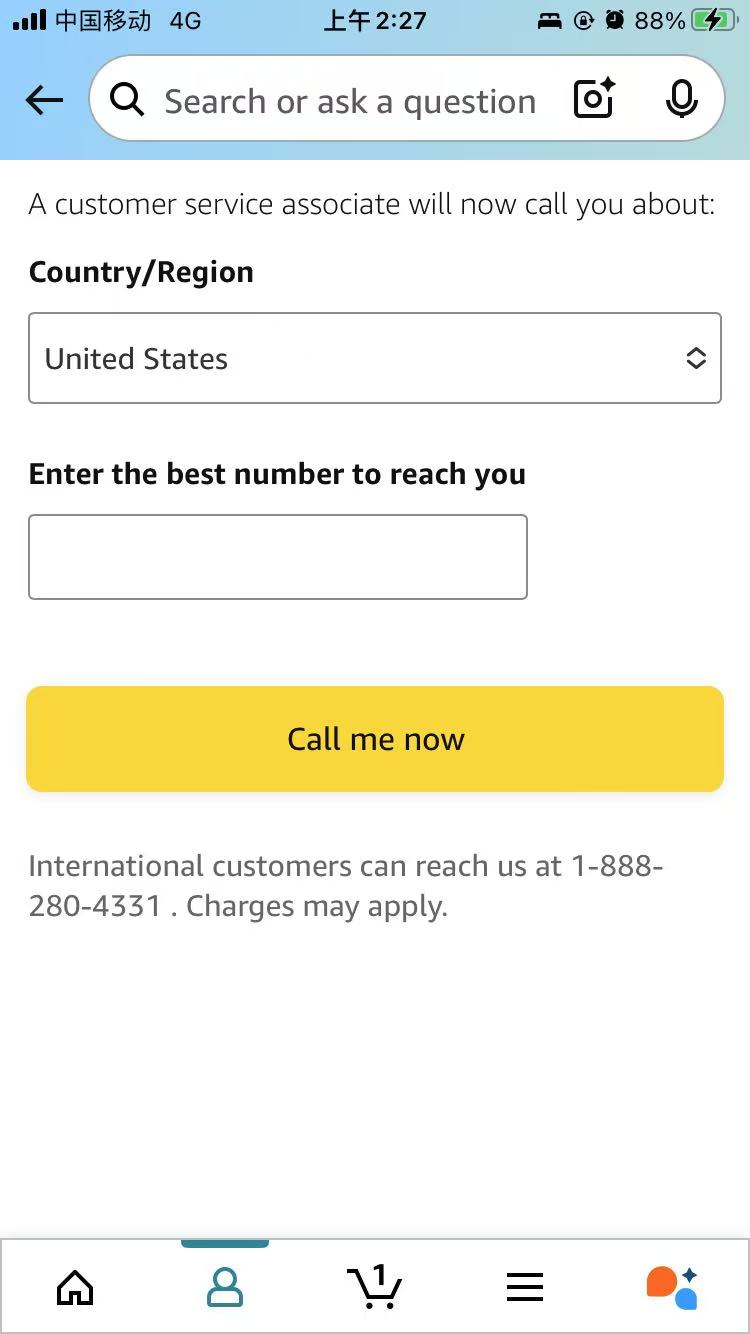Open the AI assistant chat tab
Screen dimensions: 750x1334
(x=672, y=1287)
